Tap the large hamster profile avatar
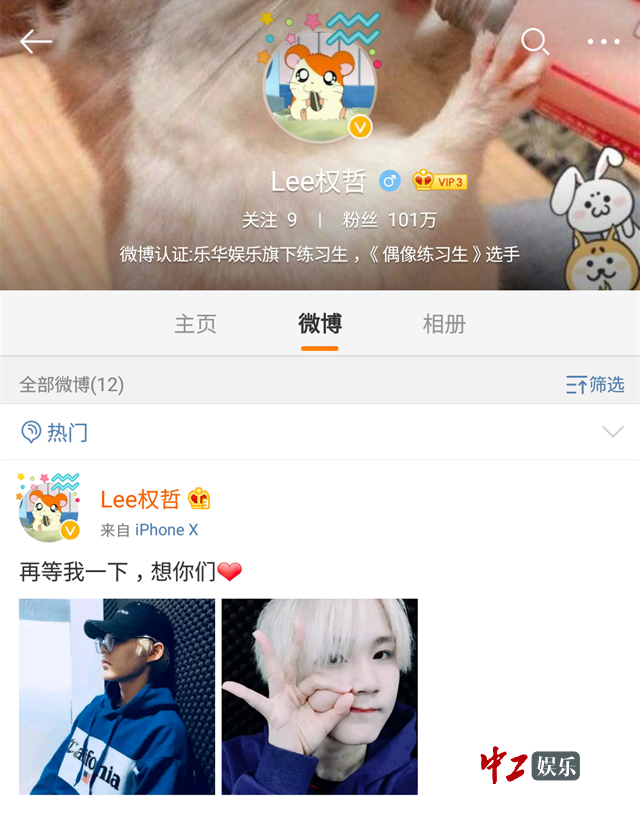 pos(319,87)
